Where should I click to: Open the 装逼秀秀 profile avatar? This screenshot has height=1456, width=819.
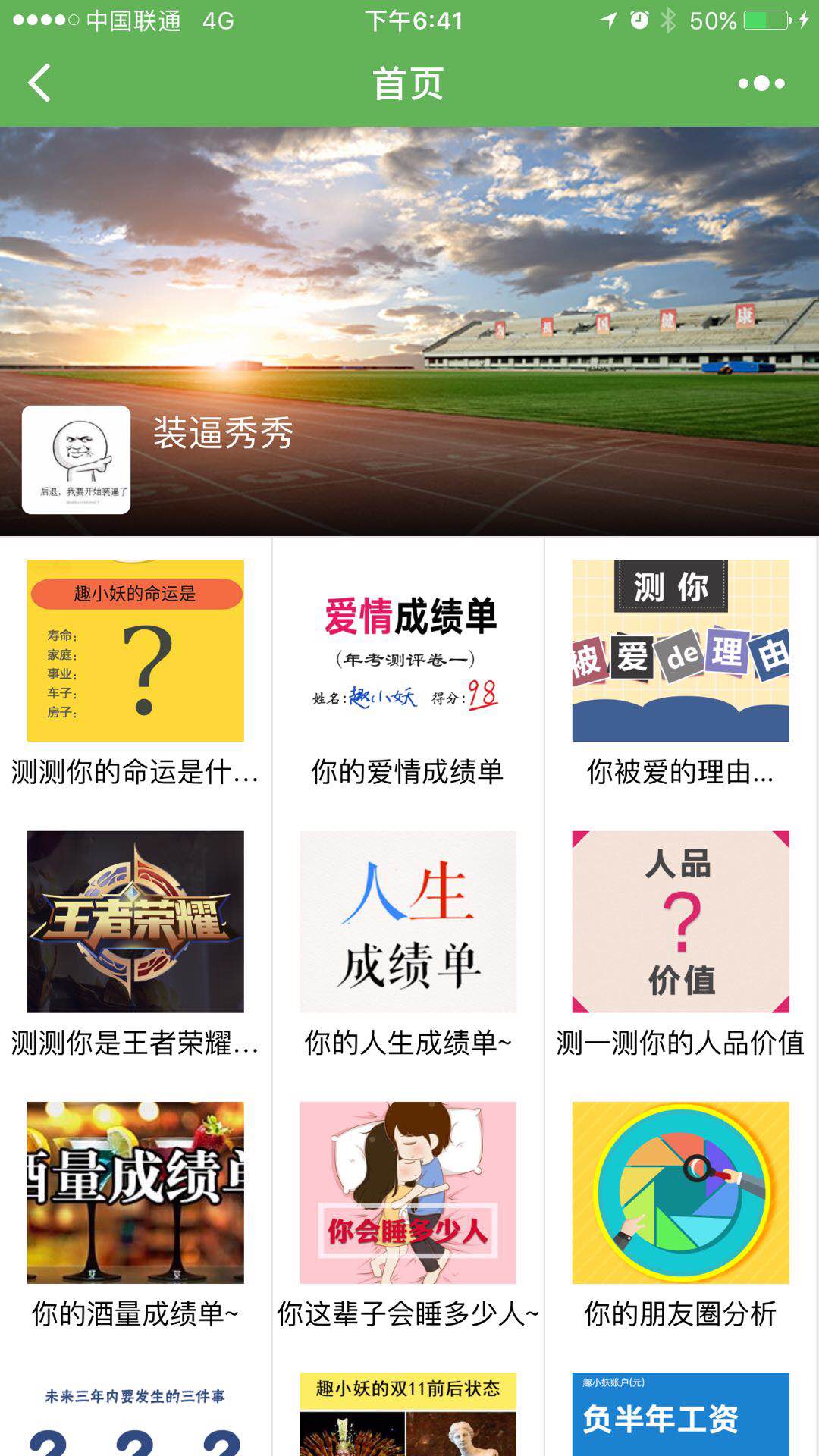[x=76, y=460]
